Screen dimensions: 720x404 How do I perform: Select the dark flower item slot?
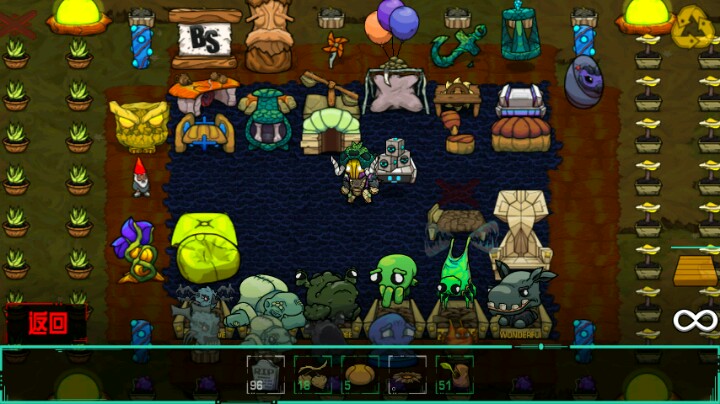pos(407,375)
